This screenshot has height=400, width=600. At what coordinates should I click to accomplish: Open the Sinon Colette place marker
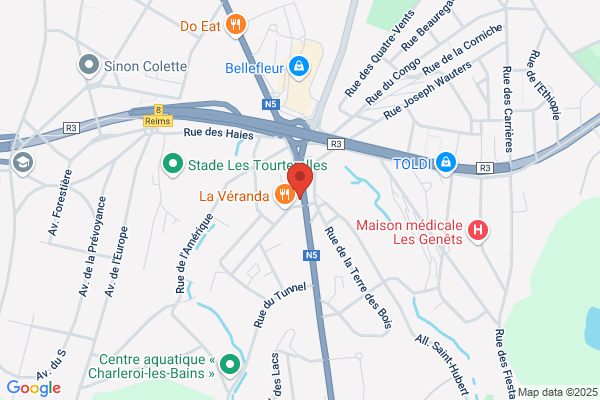point(89,66)
